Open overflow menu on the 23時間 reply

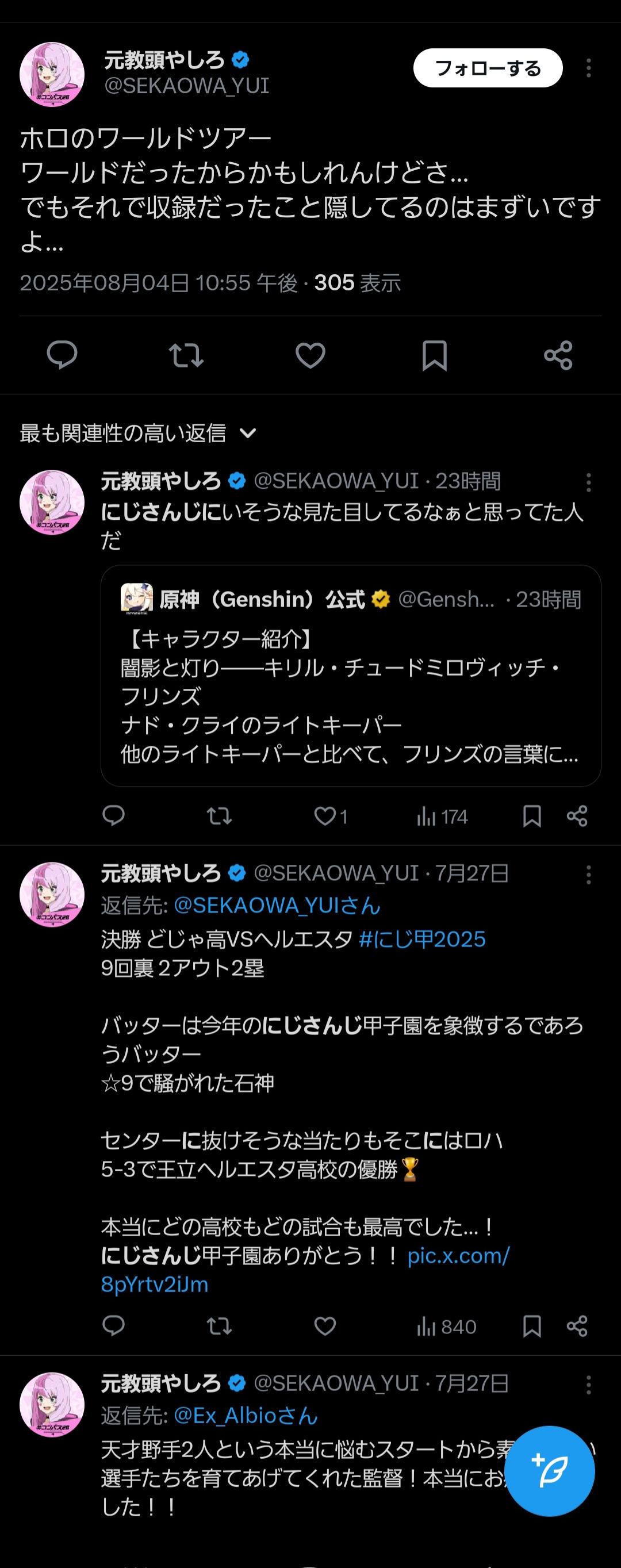tap(588, 482)
